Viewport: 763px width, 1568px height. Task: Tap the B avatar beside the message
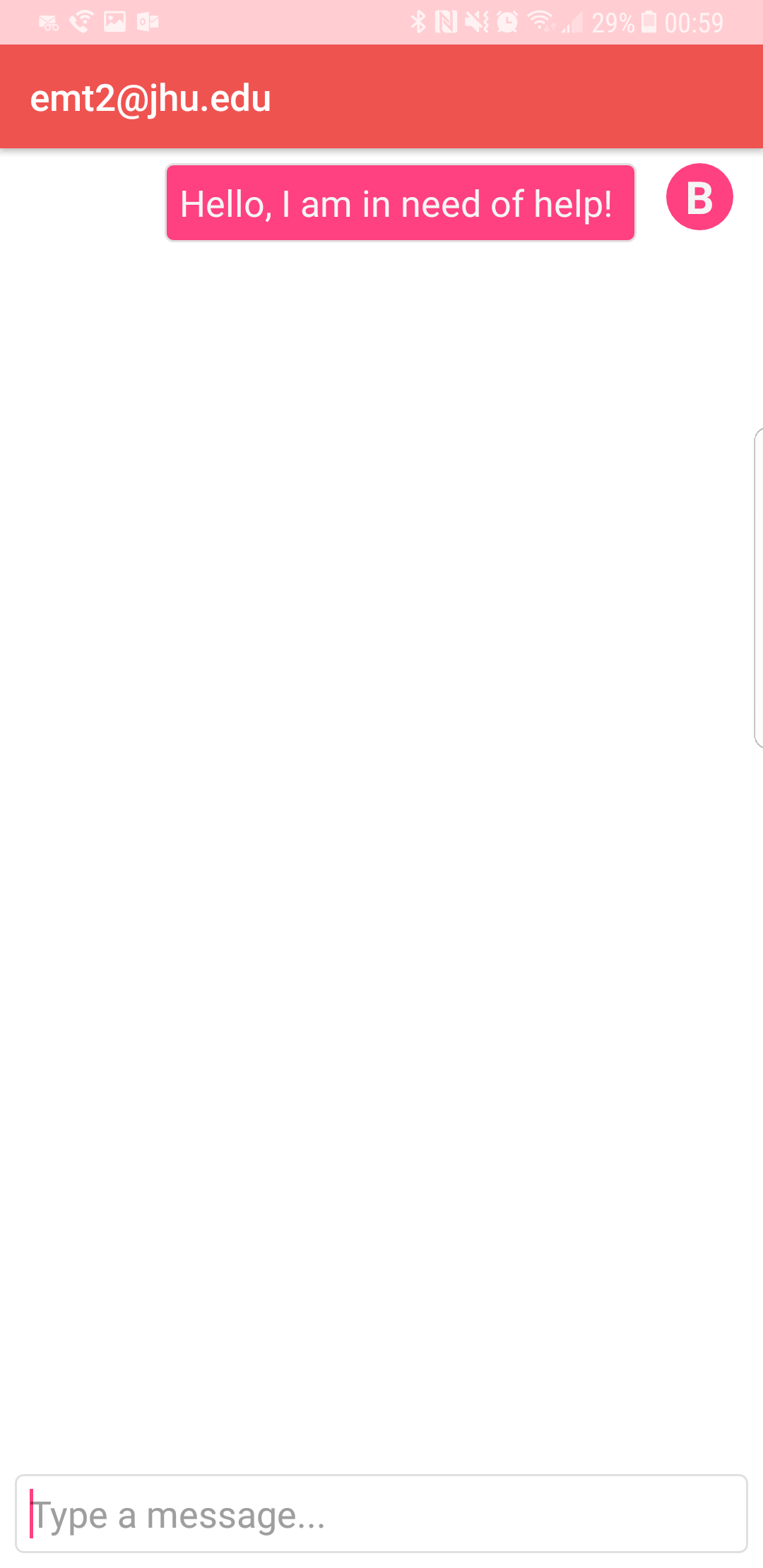[699, 197]
